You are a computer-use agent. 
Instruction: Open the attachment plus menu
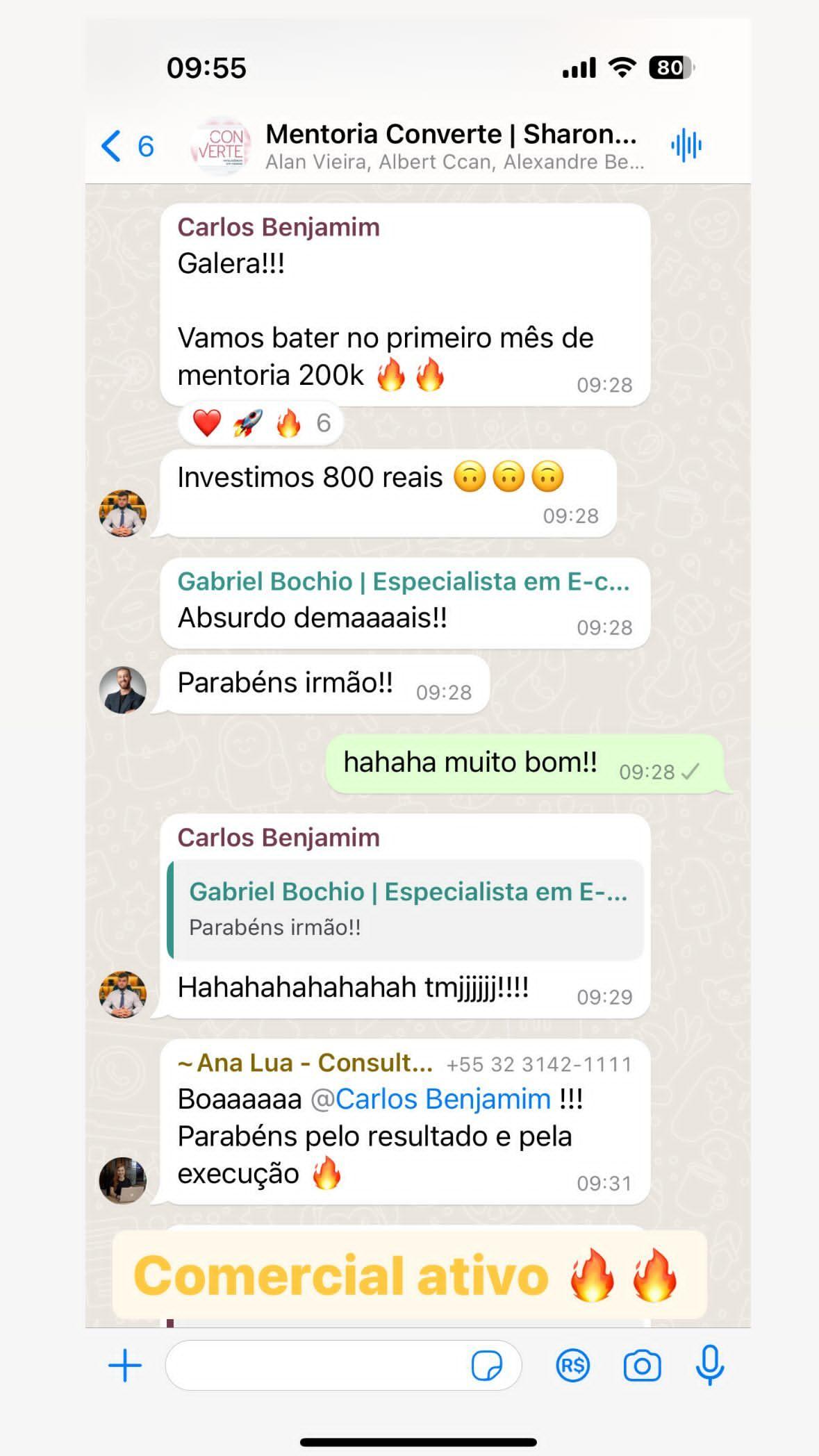(125, 1366)
